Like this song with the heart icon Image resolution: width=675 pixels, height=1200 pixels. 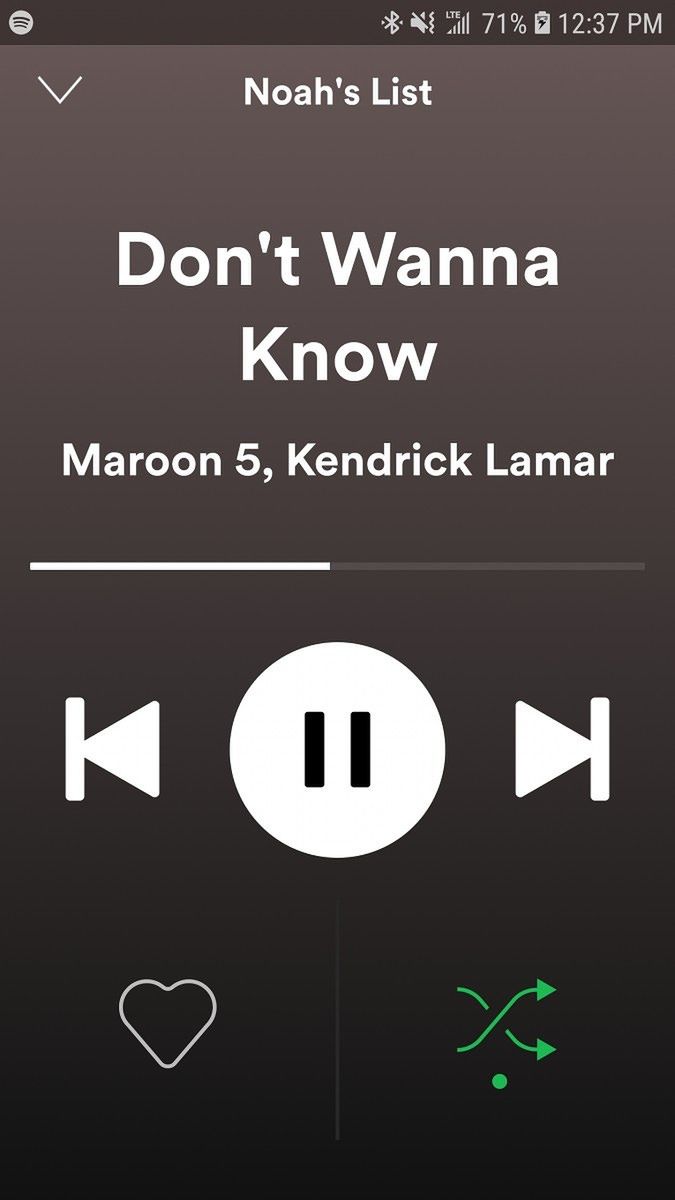point(168,1022)
